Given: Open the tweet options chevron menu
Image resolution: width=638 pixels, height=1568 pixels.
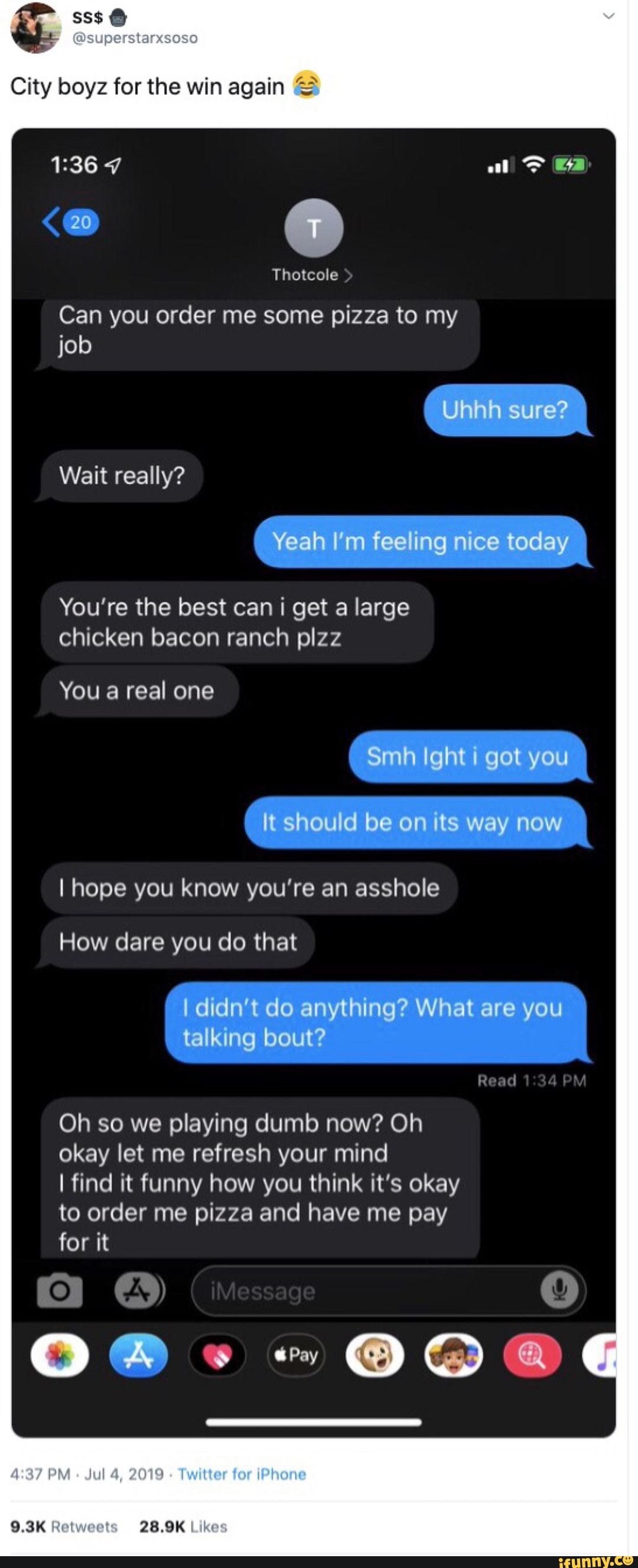Looking at the screenshot, I should point(608,16).
